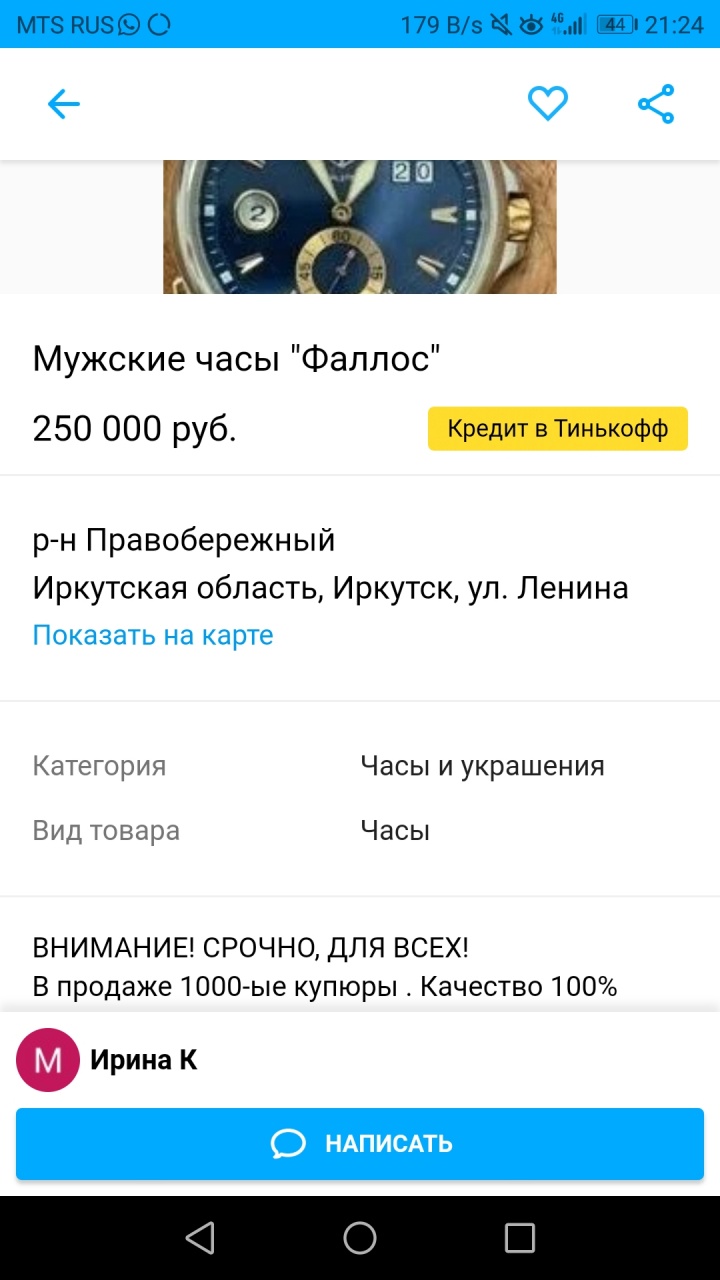Open the Показать на карте link

click(153, 635)
